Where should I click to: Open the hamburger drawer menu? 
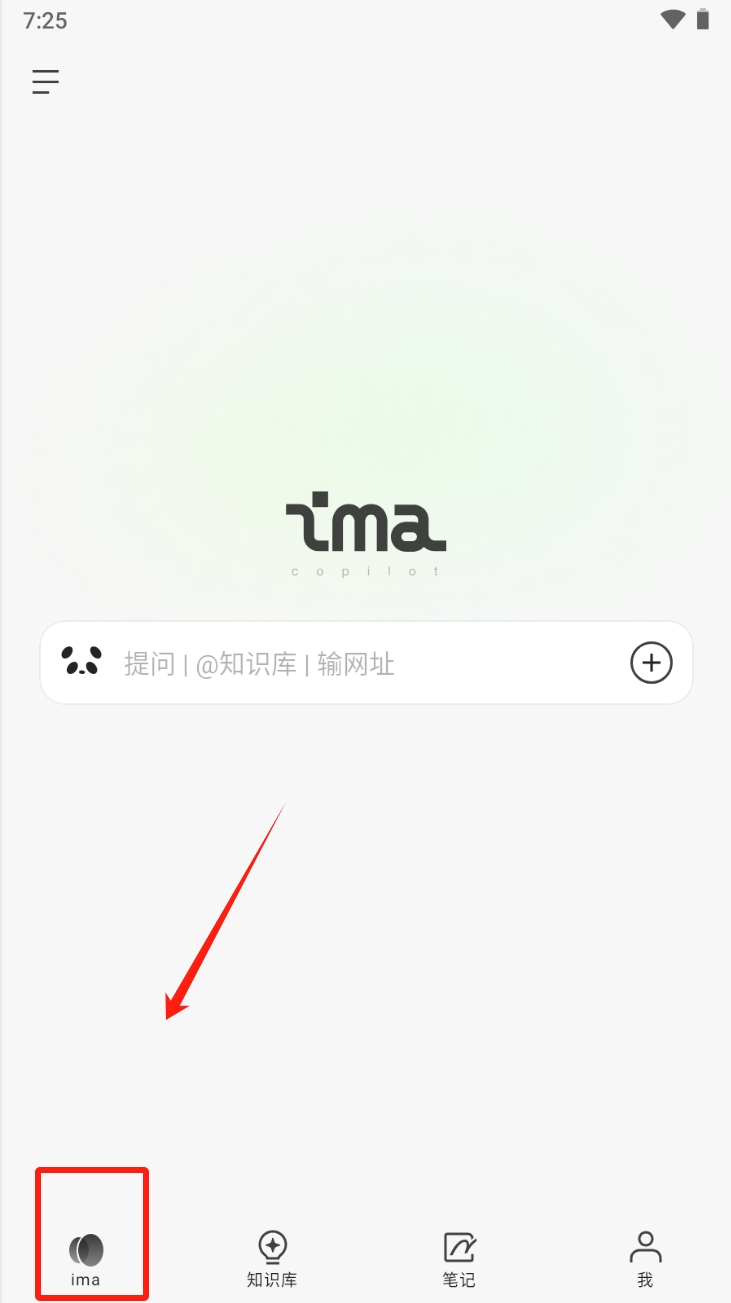45,82
